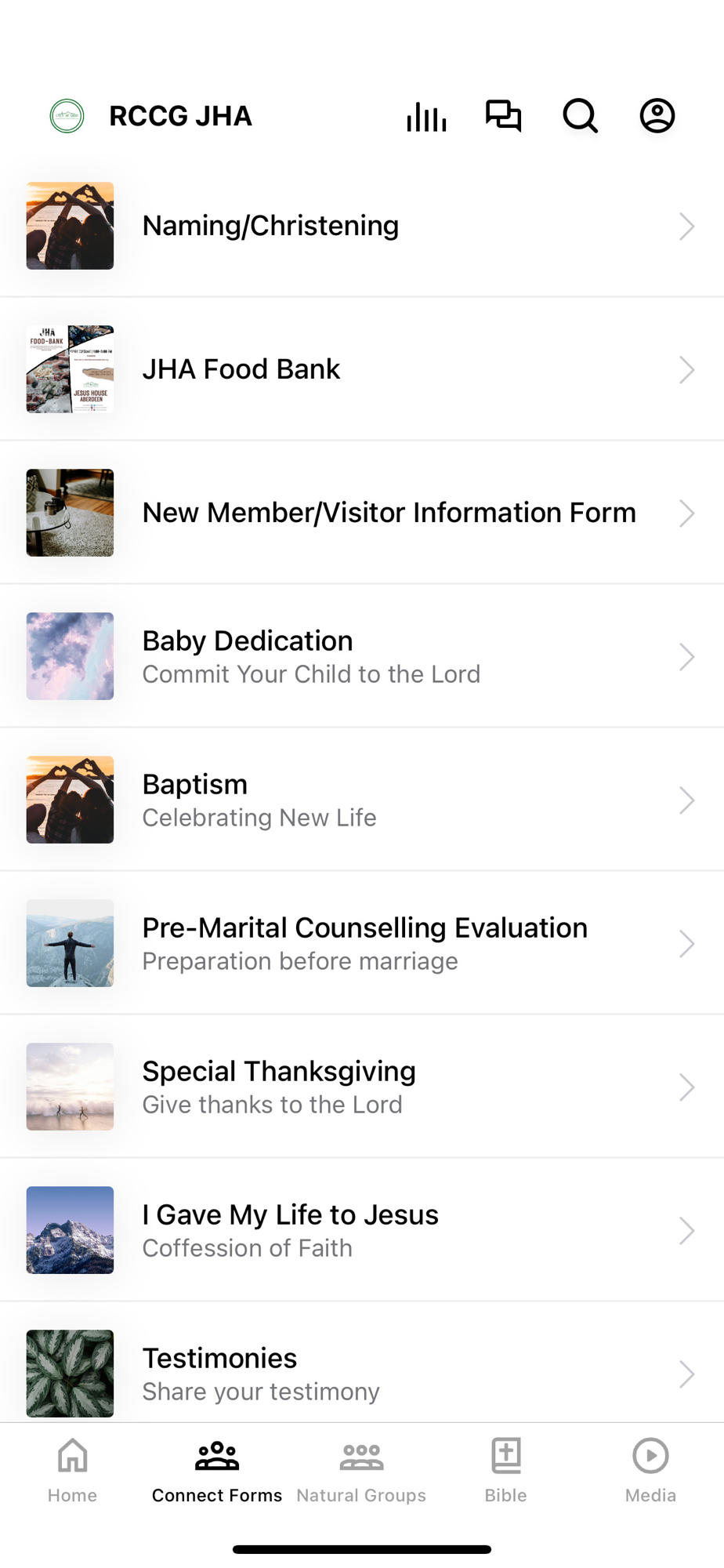Open I Gave My Life to Jesus
The height and width of the screenshot is (1568, 724).
click(x=362, y=1230)
